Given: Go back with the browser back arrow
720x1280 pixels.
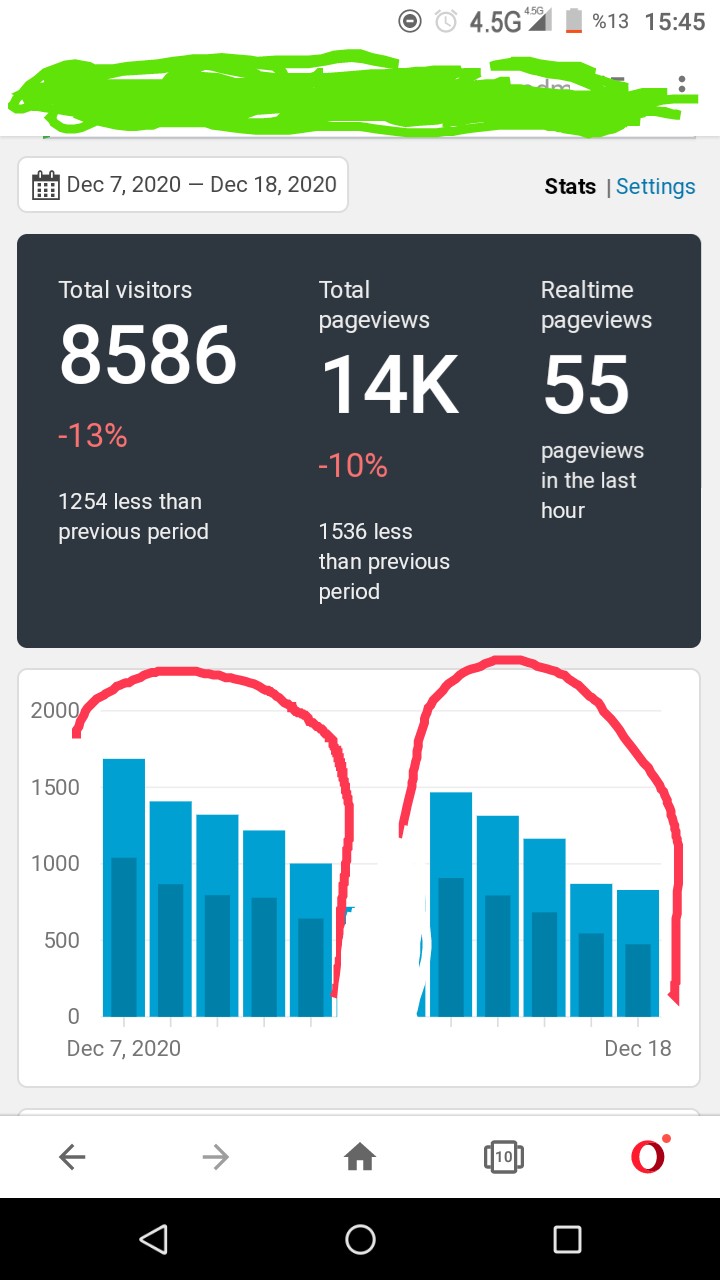Looking at the screenshot, I should 72,1157.
